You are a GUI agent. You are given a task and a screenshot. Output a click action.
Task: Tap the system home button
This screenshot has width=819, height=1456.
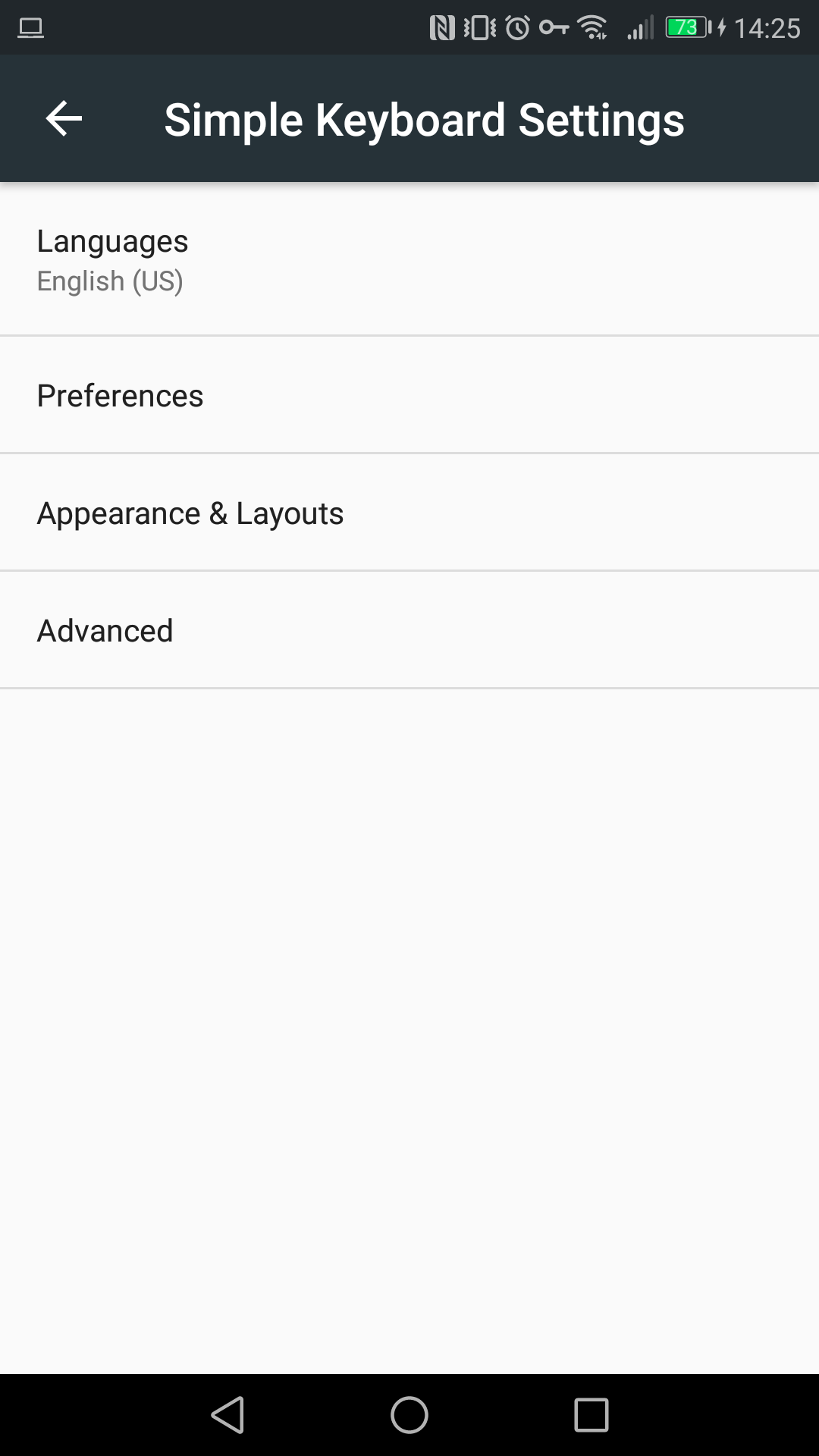(x=409, y=1415)
